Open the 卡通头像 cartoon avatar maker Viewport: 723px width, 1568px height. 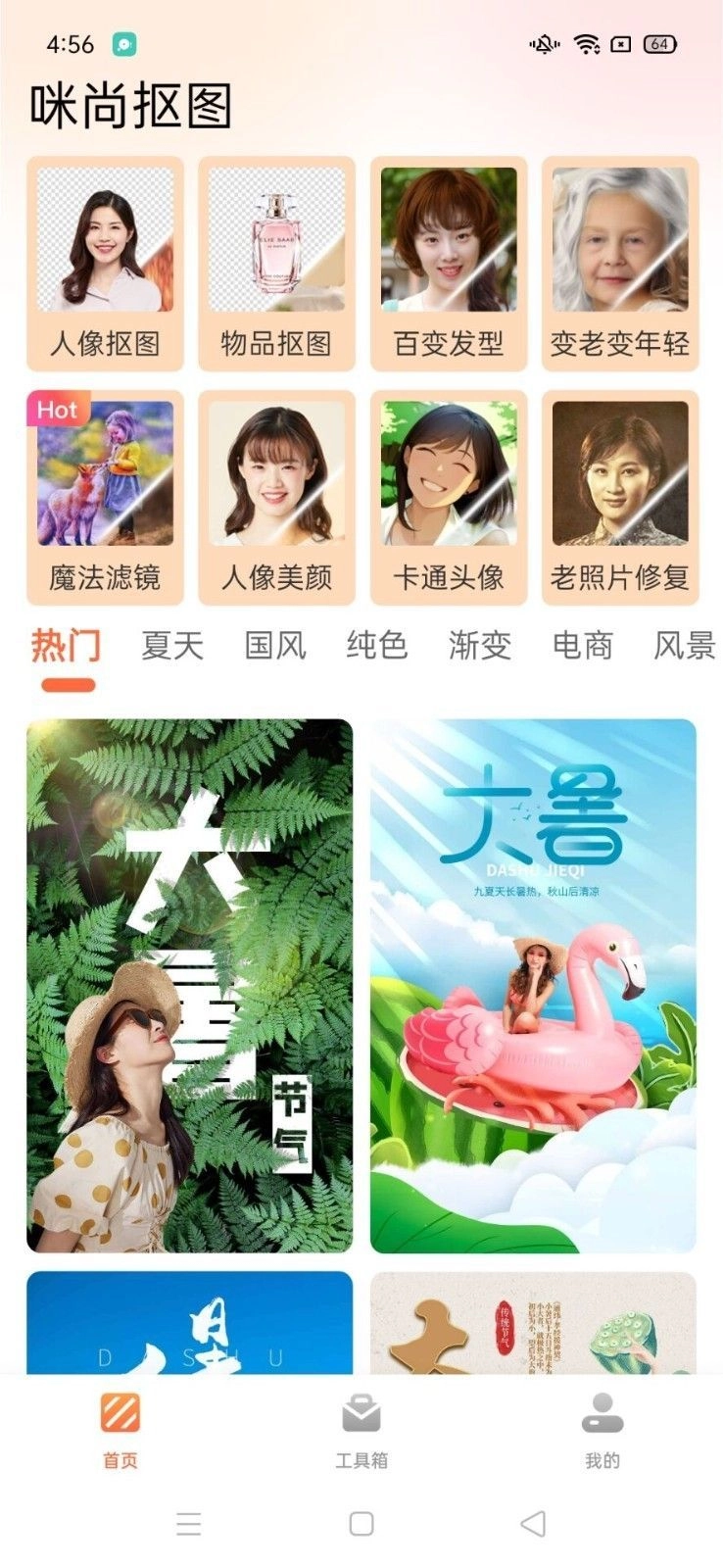[x=450, y=495]
